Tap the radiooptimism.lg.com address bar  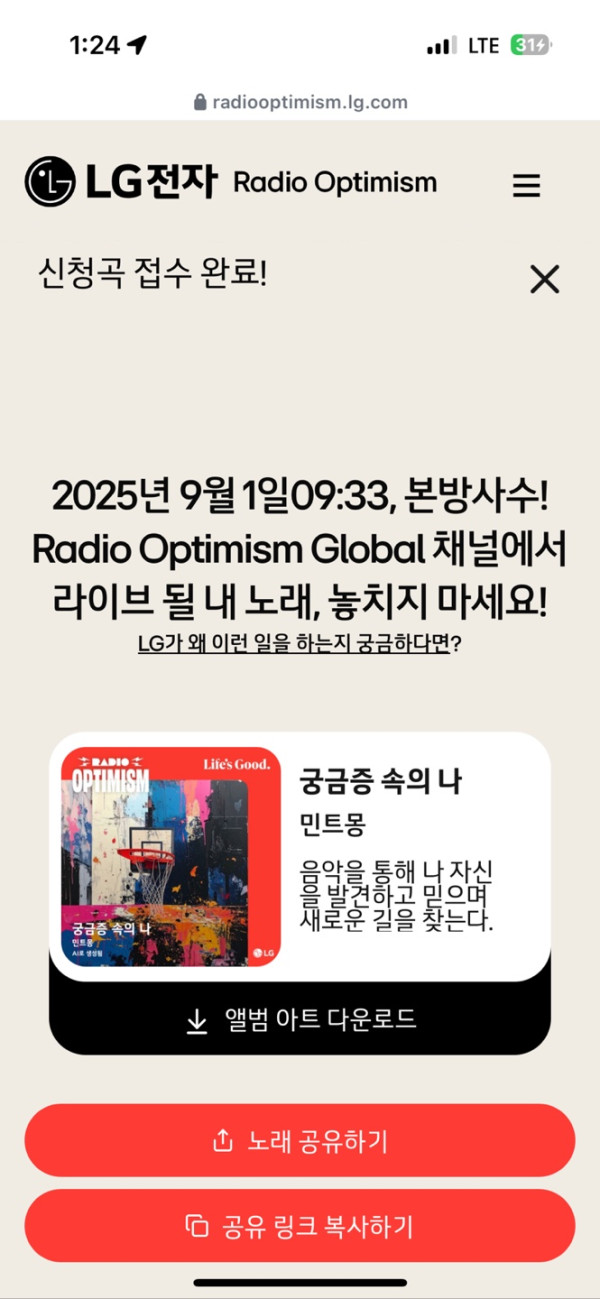pos(300,102)
